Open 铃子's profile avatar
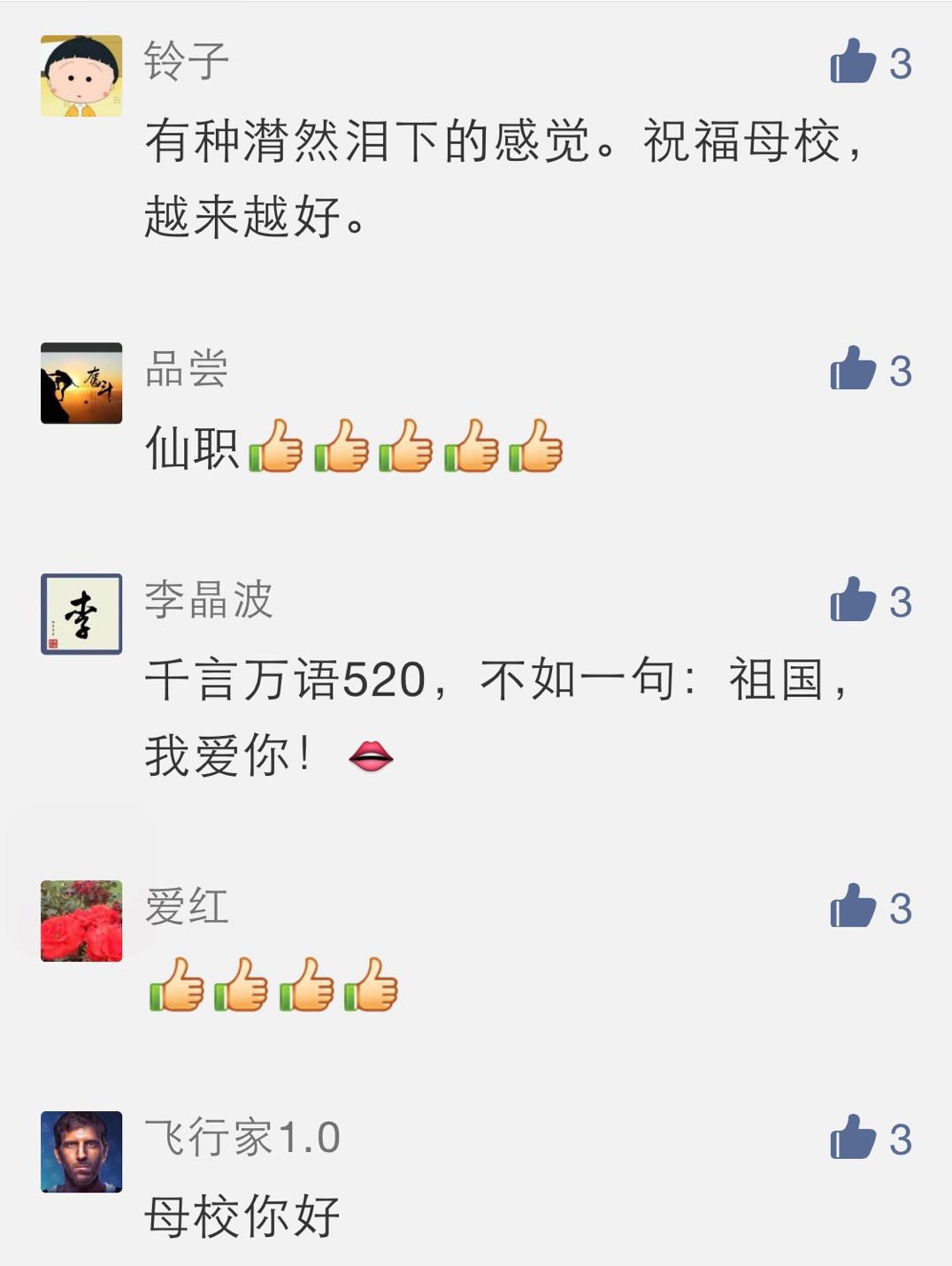The height and width of the screenshot is (1266, 952). [x=81, y=76]
